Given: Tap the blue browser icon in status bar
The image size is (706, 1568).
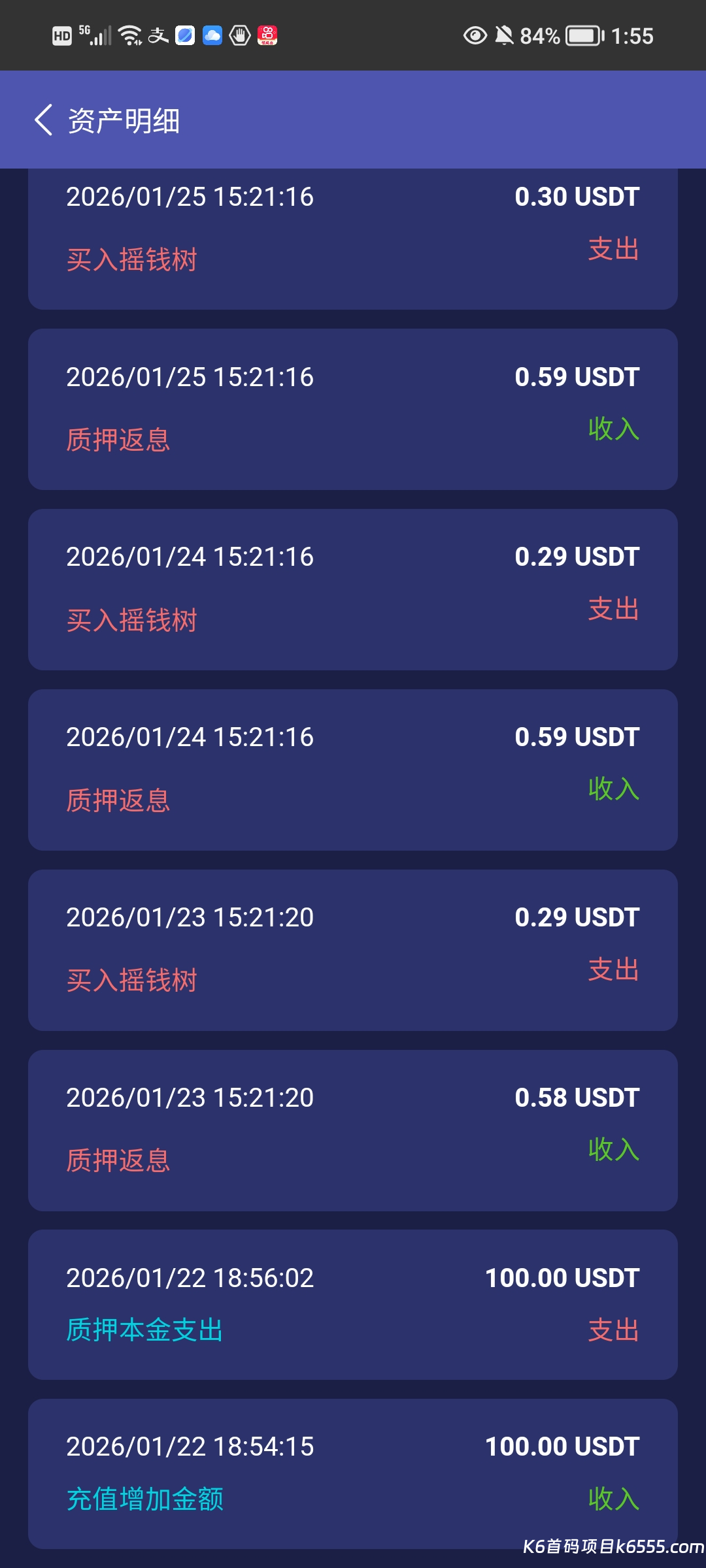Looking at the screenshot, I should (x=184, y=35).
